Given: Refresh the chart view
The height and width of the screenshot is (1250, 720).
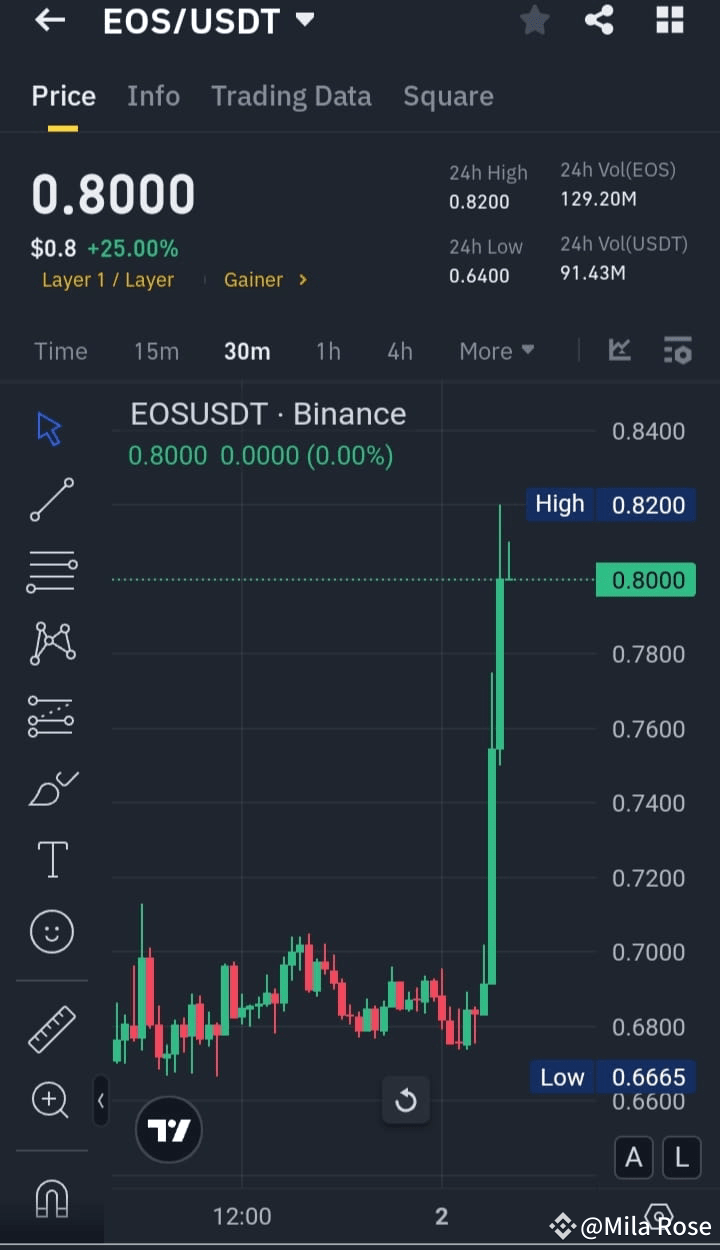Looking at the screenshot, I should point(406,1100).
